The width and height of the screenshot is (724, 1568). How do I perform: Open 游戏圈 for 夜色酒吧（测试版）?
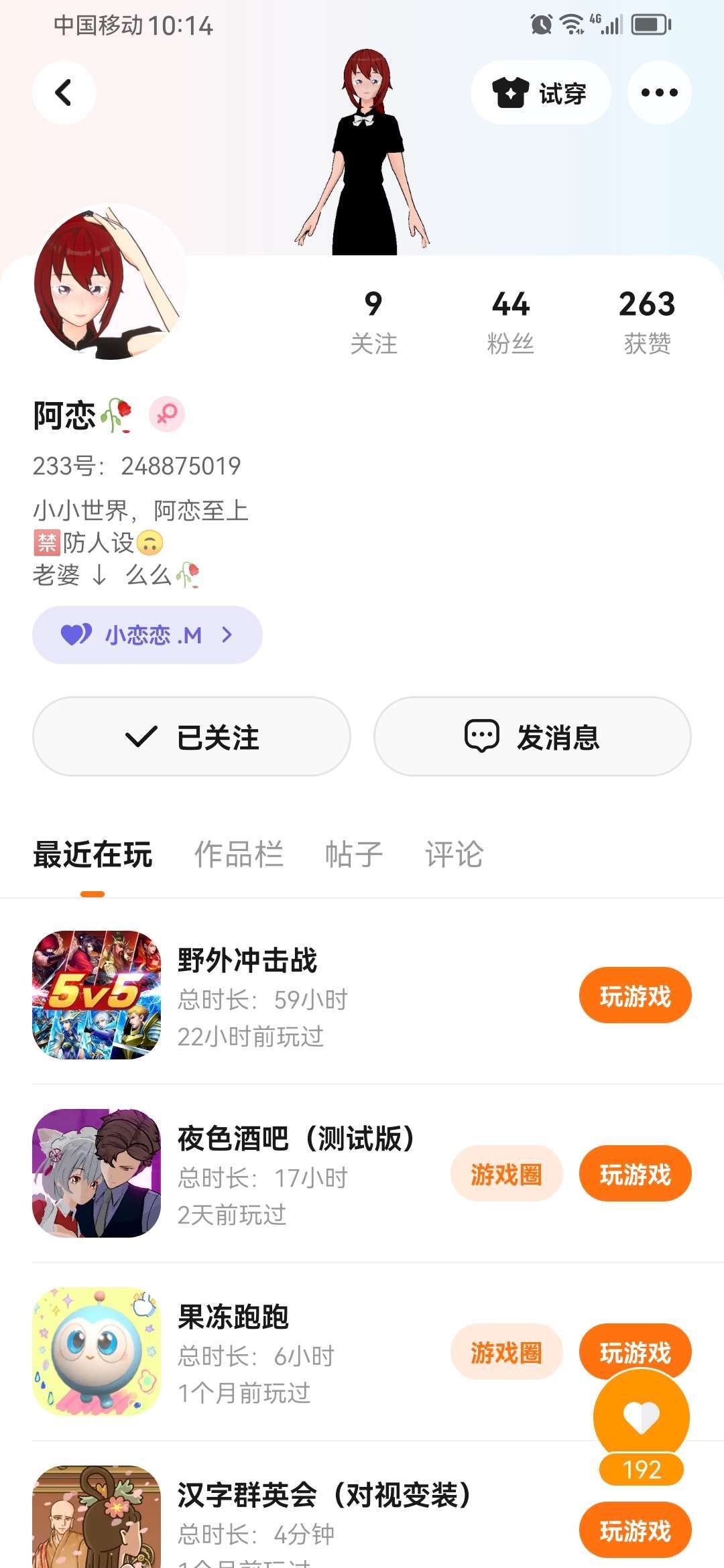[x=506, y=1174]
